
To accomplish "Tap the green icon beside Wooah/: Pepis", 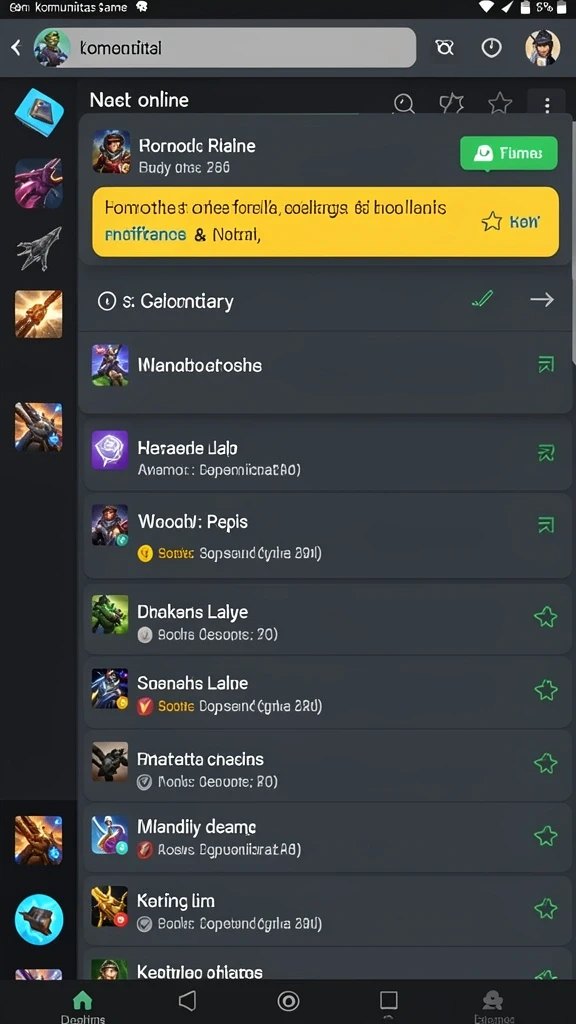I will tap(546, 524).
